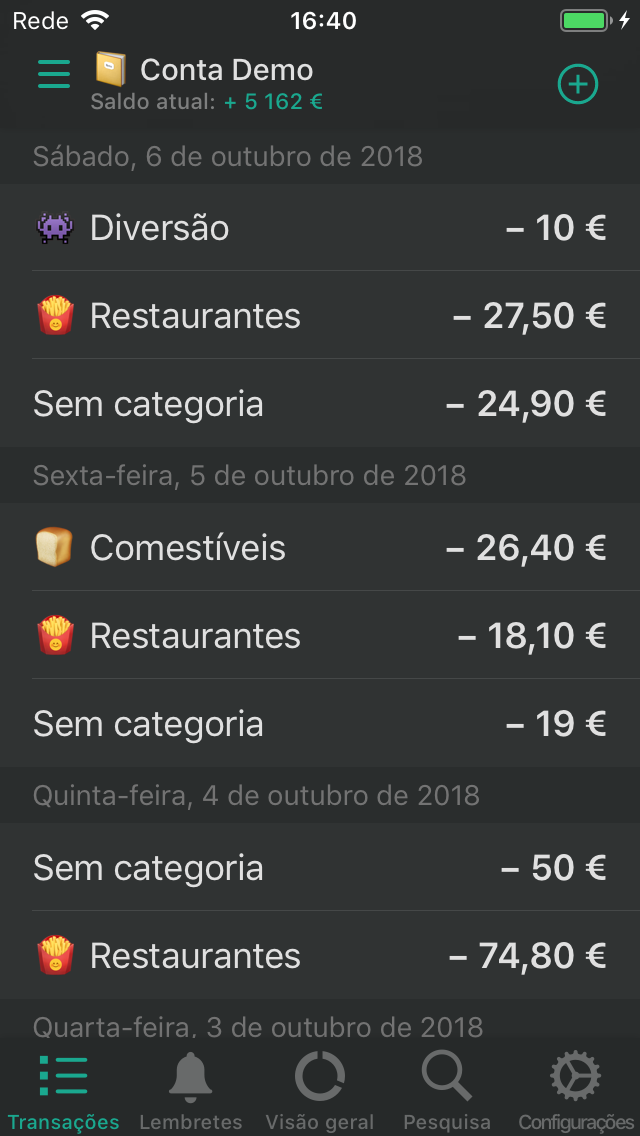Open the hamburger side menu

point(54,74)
